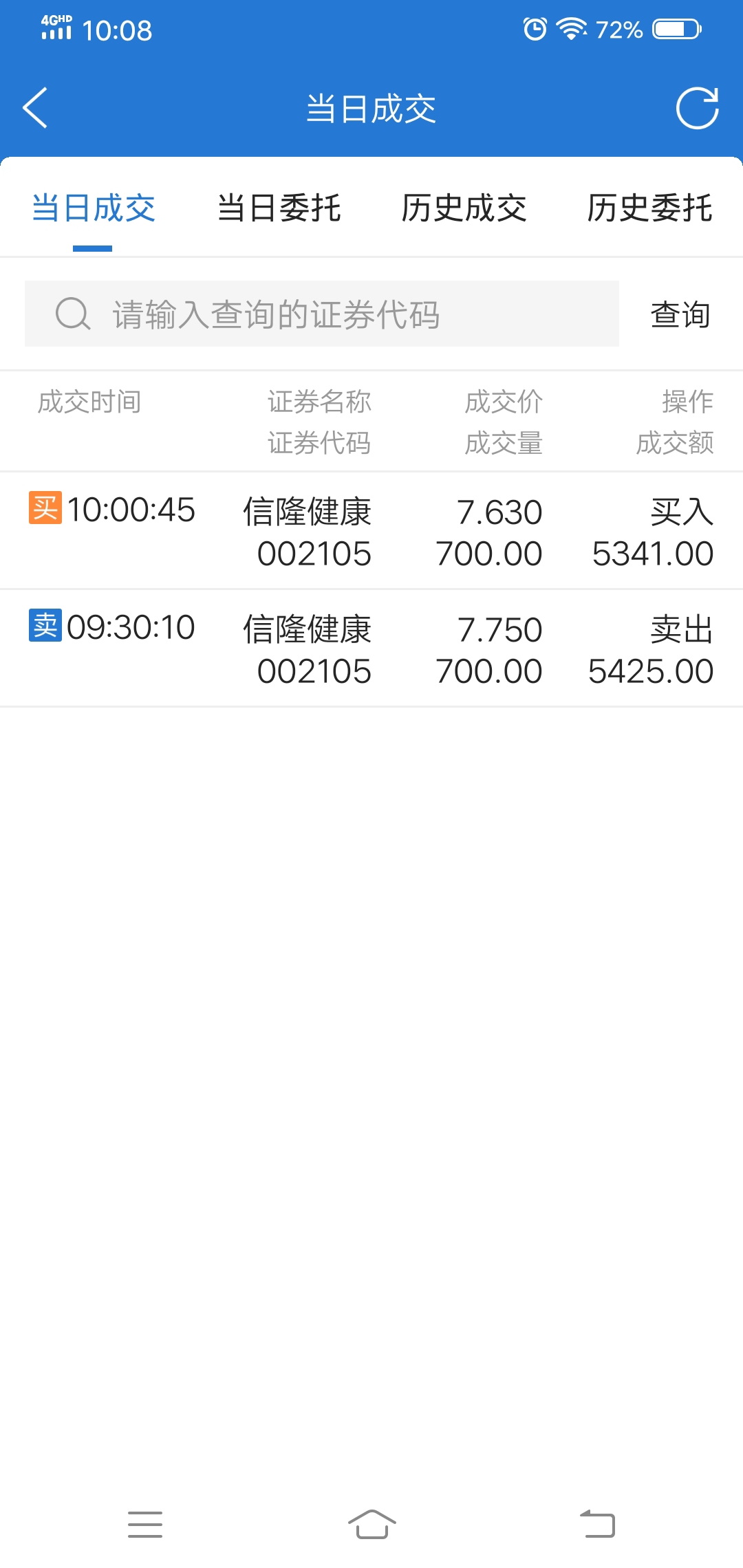Go to the system home screen
Viewport: 743px width, 1568px height.
point(371,1524)
